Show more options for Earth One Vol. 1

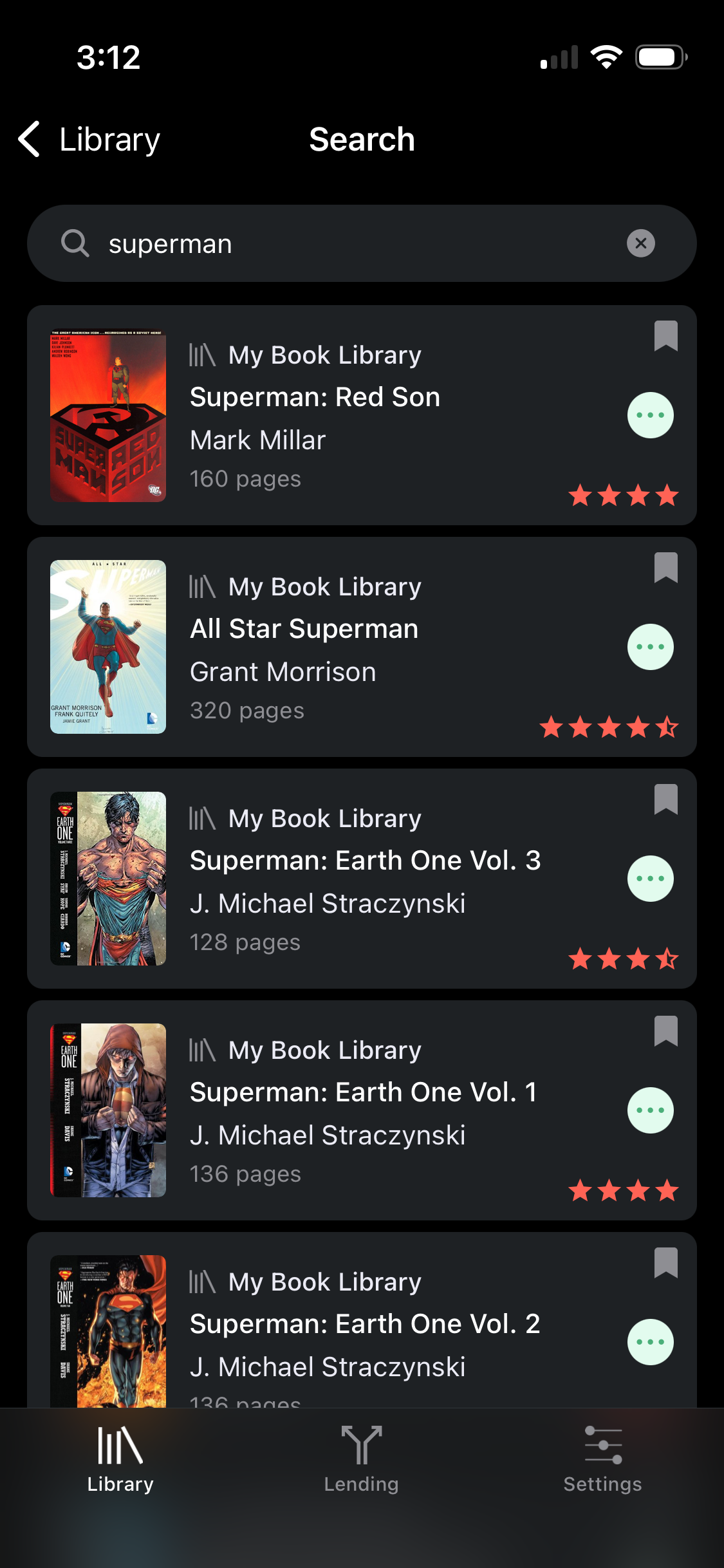pyautogui.click(x=650, y=1110)
